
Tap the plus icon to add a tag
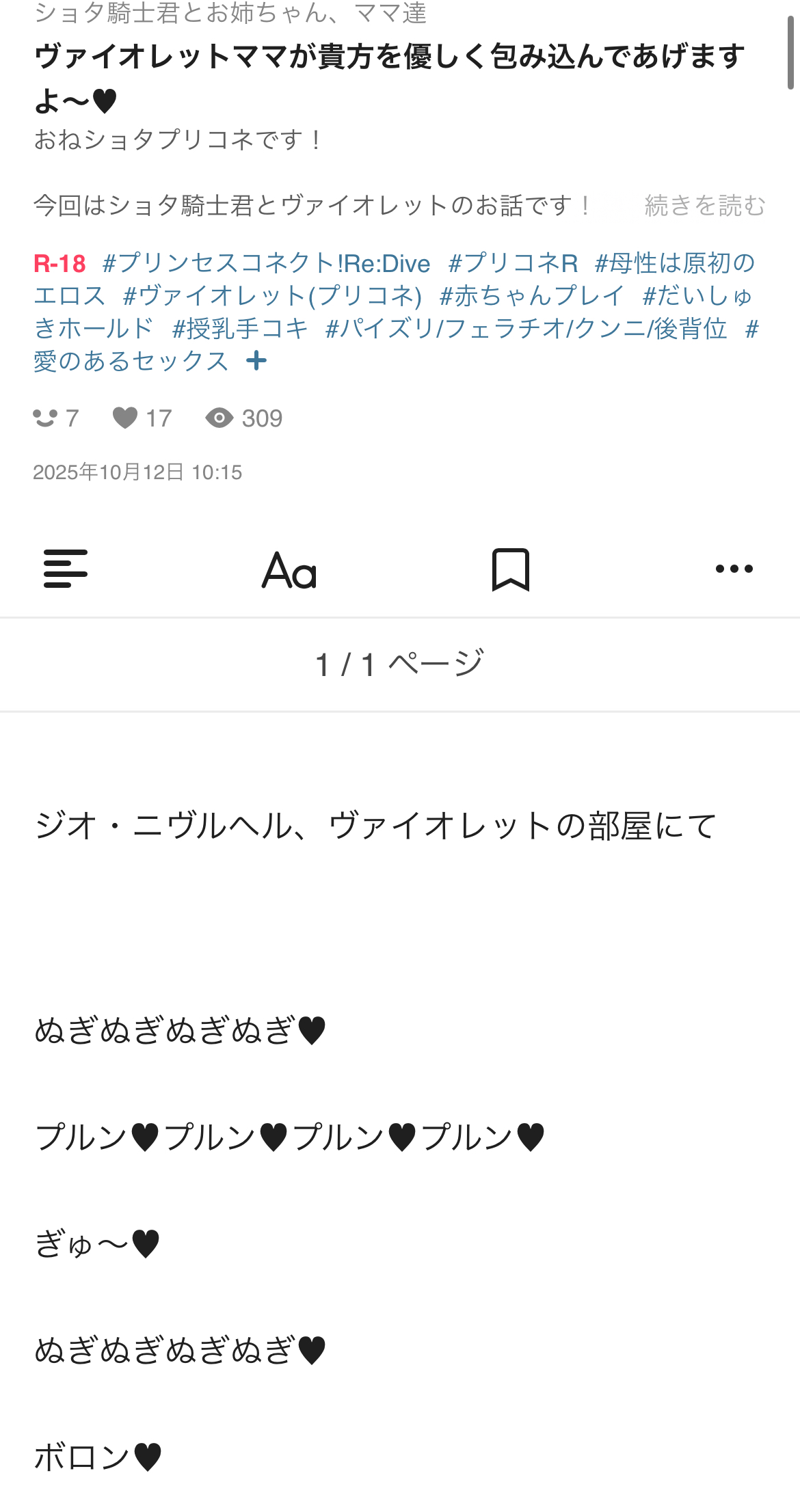coord(256,361)
